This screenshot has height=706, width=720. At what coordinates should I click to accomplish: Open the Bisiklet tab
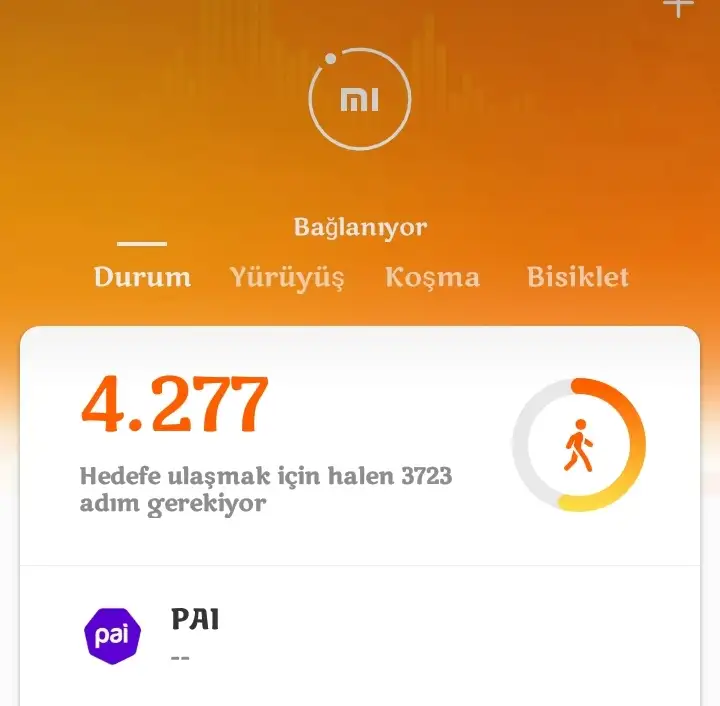pyautogui.click(x=578, y=277)
